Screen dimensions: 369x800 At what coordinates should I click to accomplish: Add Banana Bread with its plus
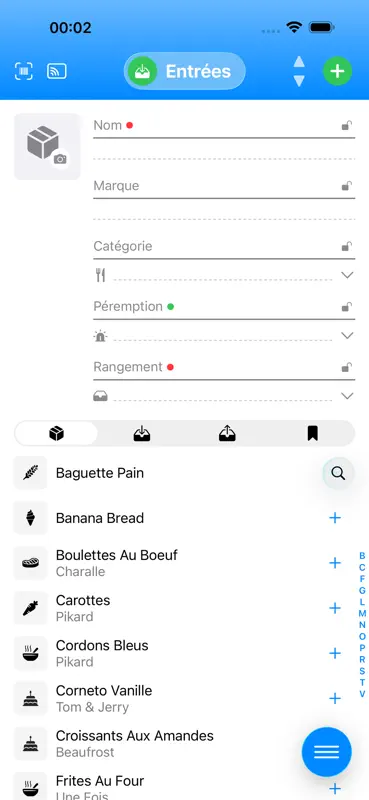click(335, 518)
